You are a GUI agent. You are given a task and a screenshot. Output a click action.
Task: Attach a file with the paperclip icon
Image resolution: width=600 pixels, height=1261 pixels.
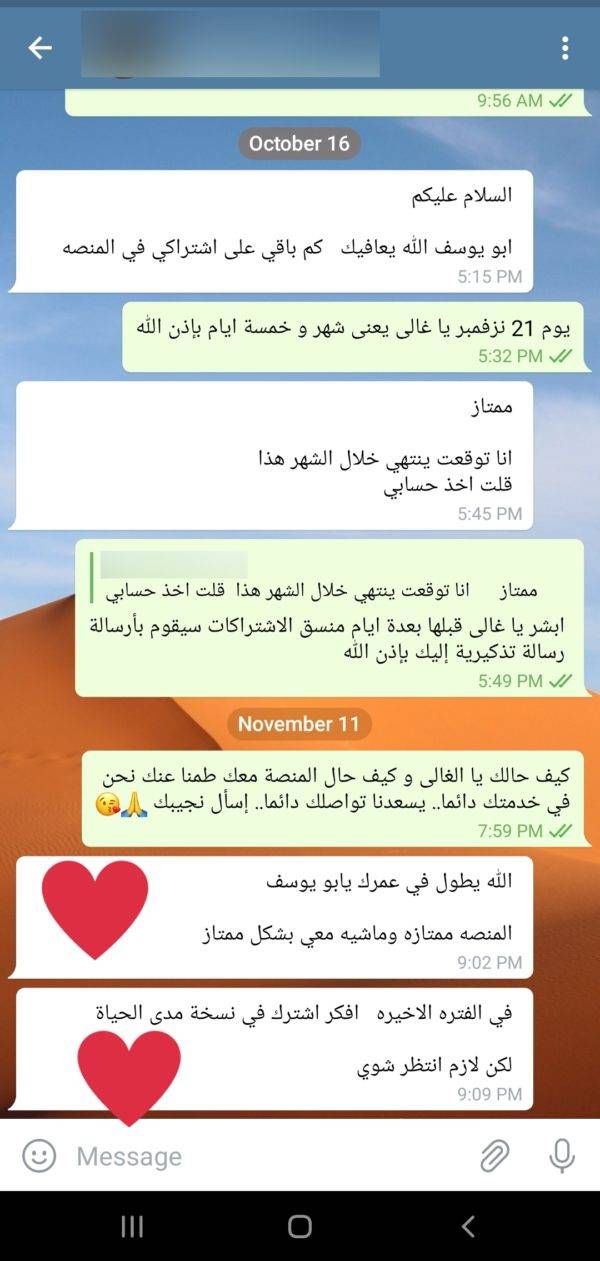click(494, 1156)
